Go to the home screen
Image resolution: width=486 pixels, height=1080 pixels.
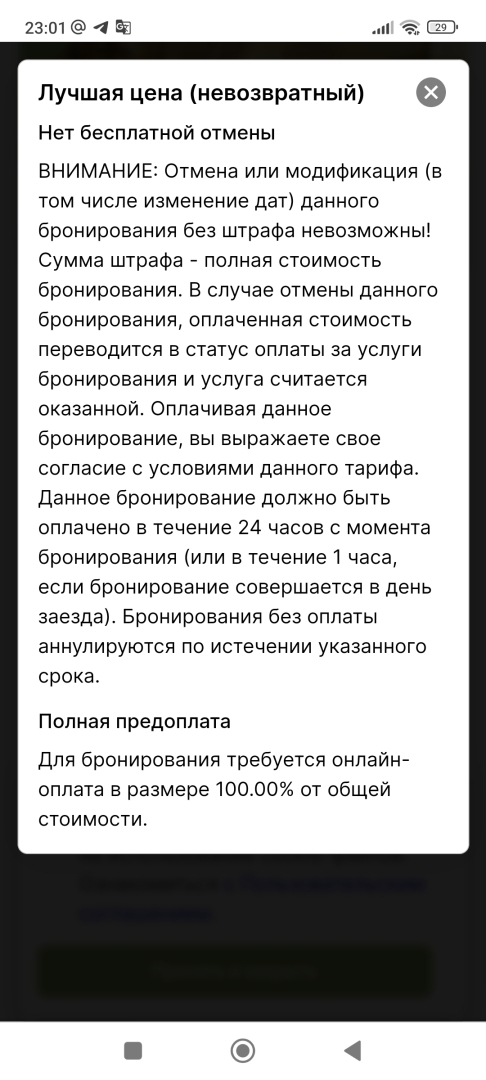point(242,1050)
